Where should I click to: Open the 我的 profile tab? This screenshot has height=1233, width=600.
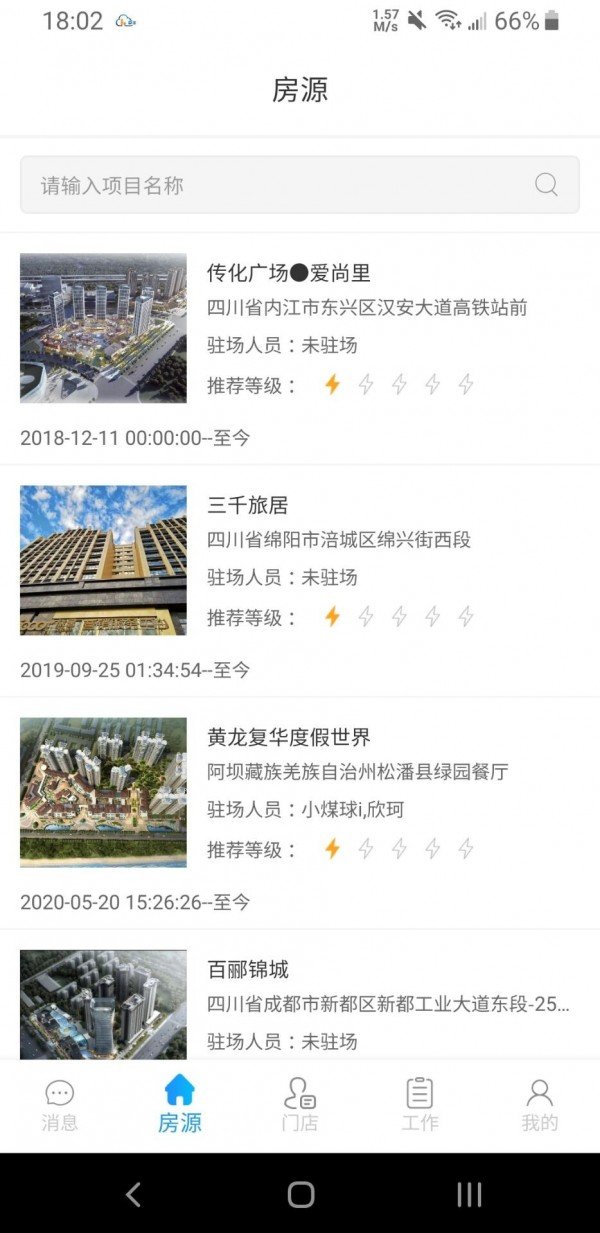point(540,1105)
